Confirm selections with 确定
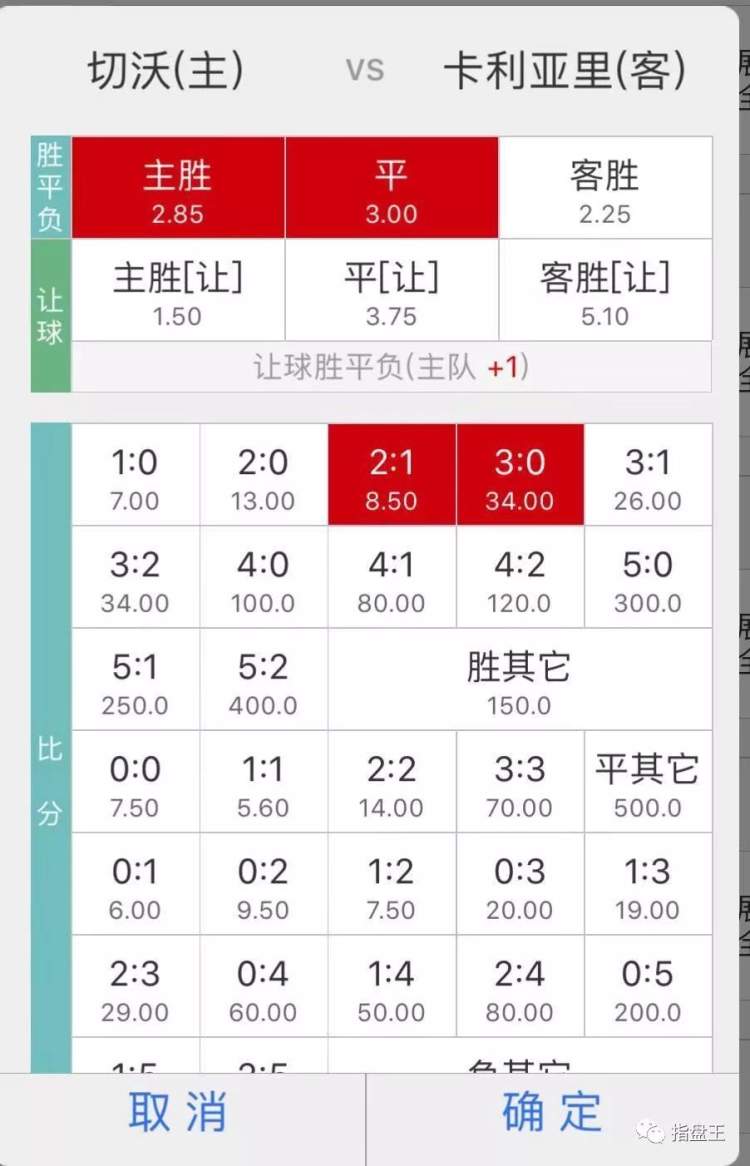 point(552,1113)
